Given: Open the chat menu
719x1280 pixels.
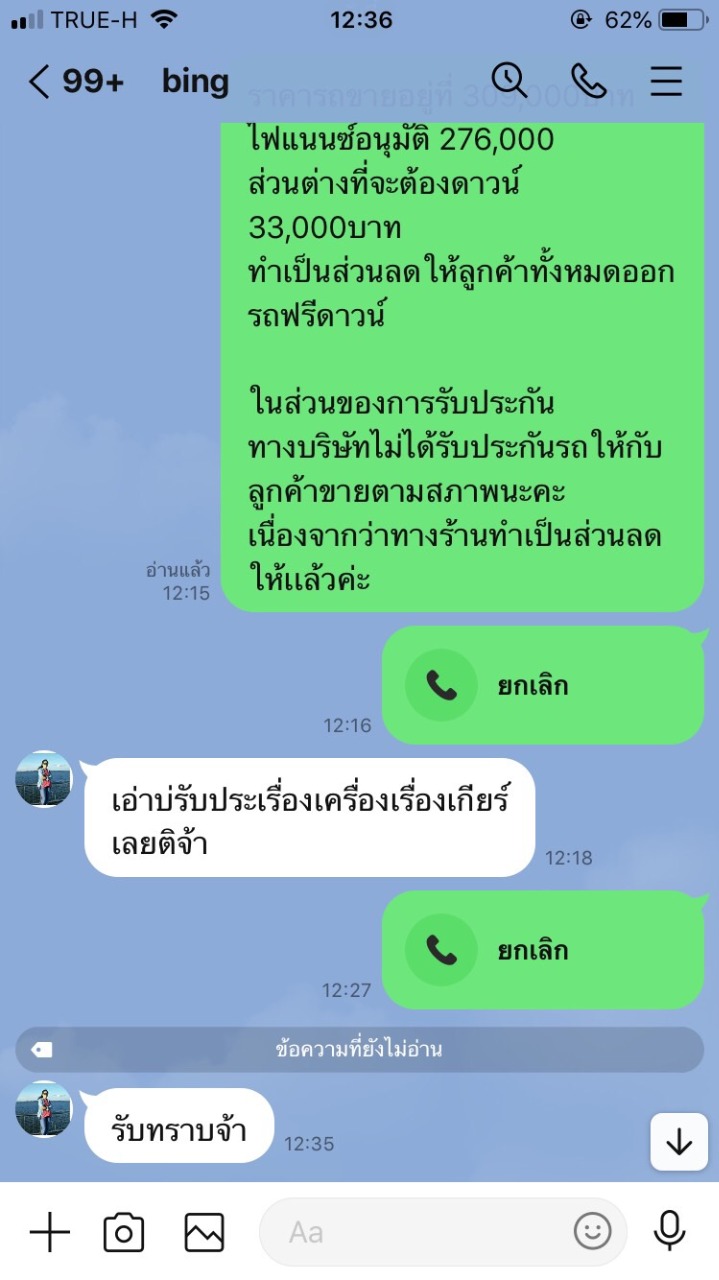Looking at the screenshot, I should coord(666,81).
